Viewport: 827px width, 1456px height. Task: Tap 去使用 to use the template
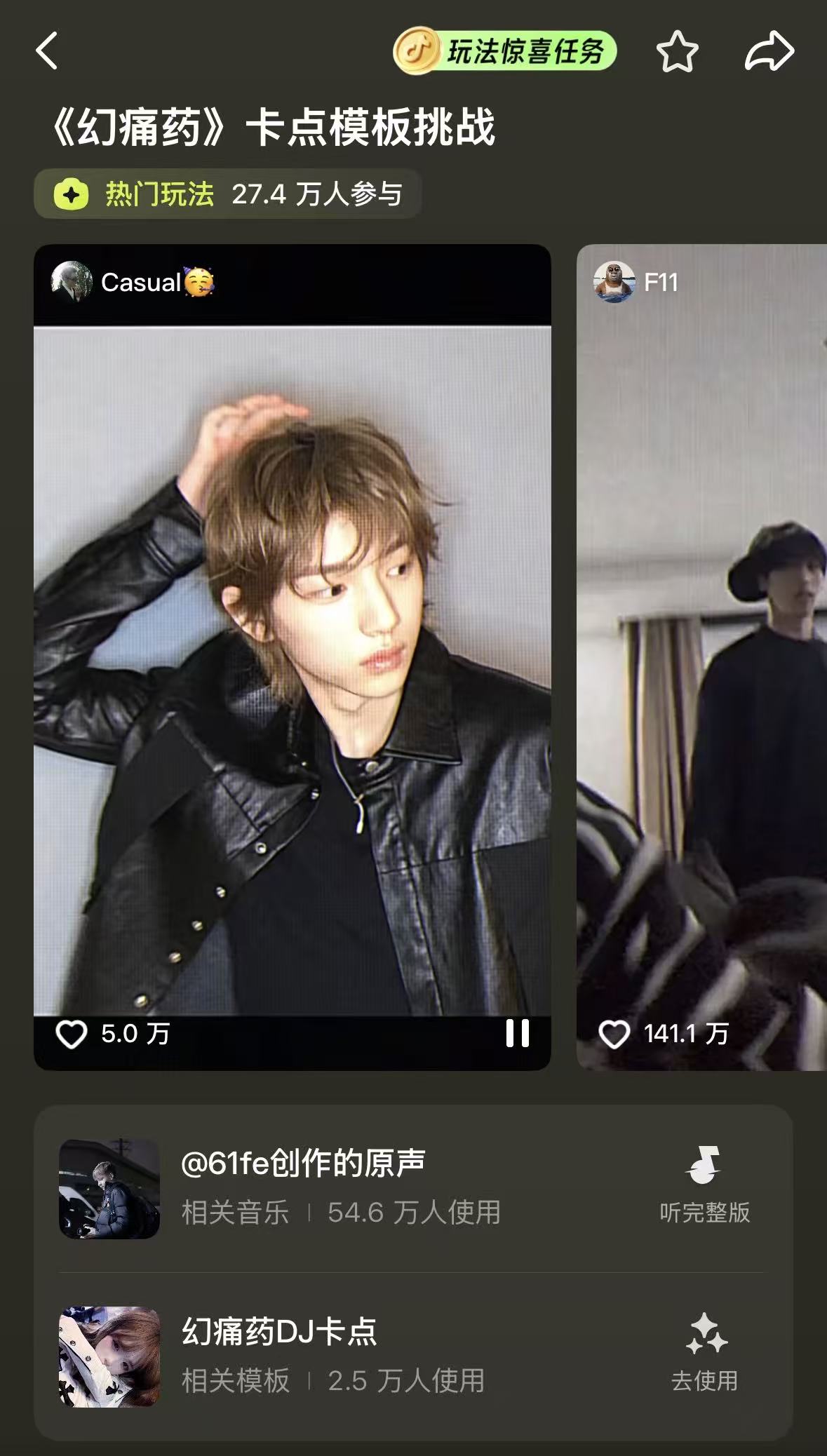point(704,1353)
